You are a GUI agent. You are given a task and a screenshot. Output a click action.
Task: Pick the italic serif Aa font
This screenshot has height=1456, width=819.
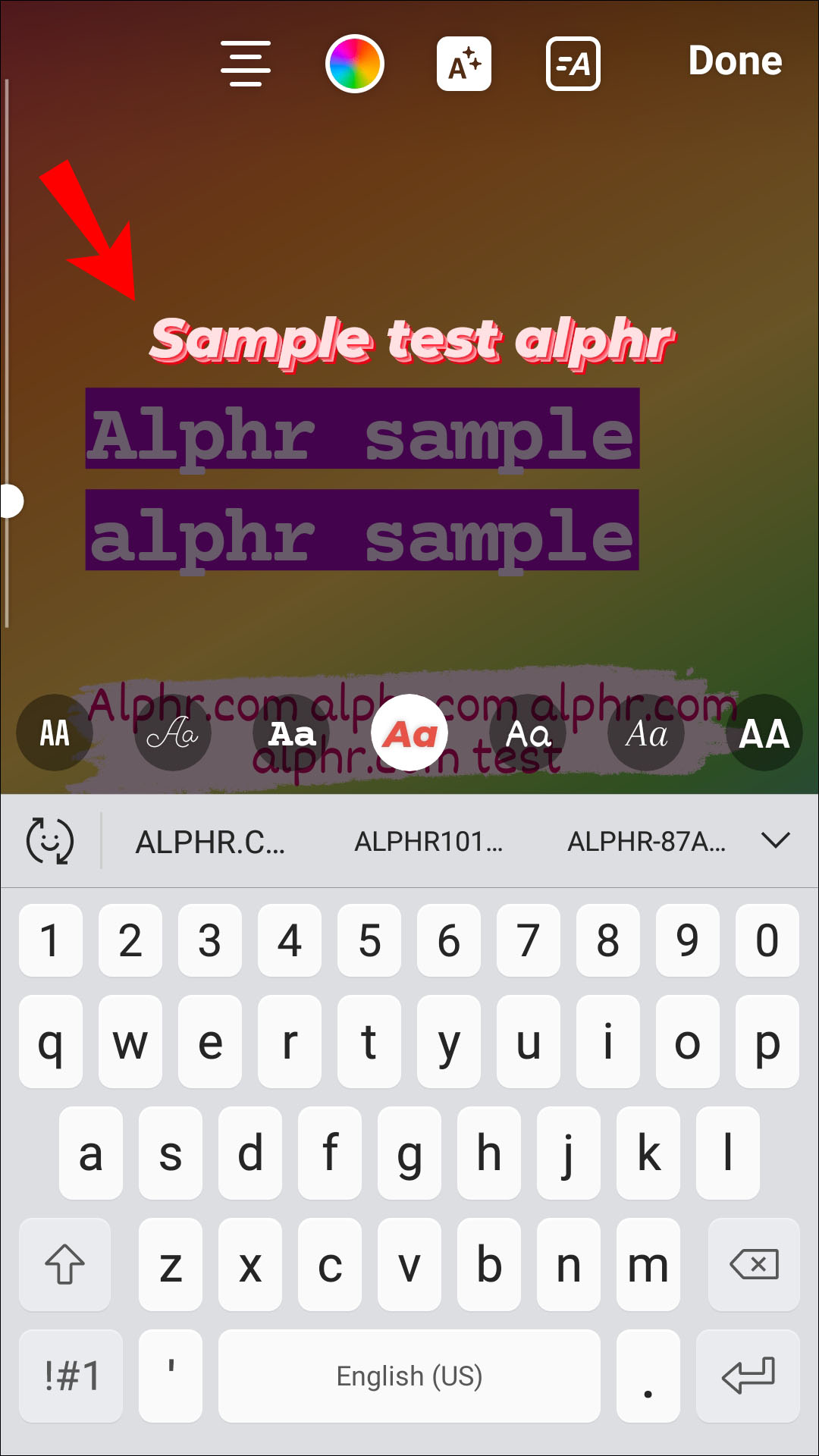(646, 733)
